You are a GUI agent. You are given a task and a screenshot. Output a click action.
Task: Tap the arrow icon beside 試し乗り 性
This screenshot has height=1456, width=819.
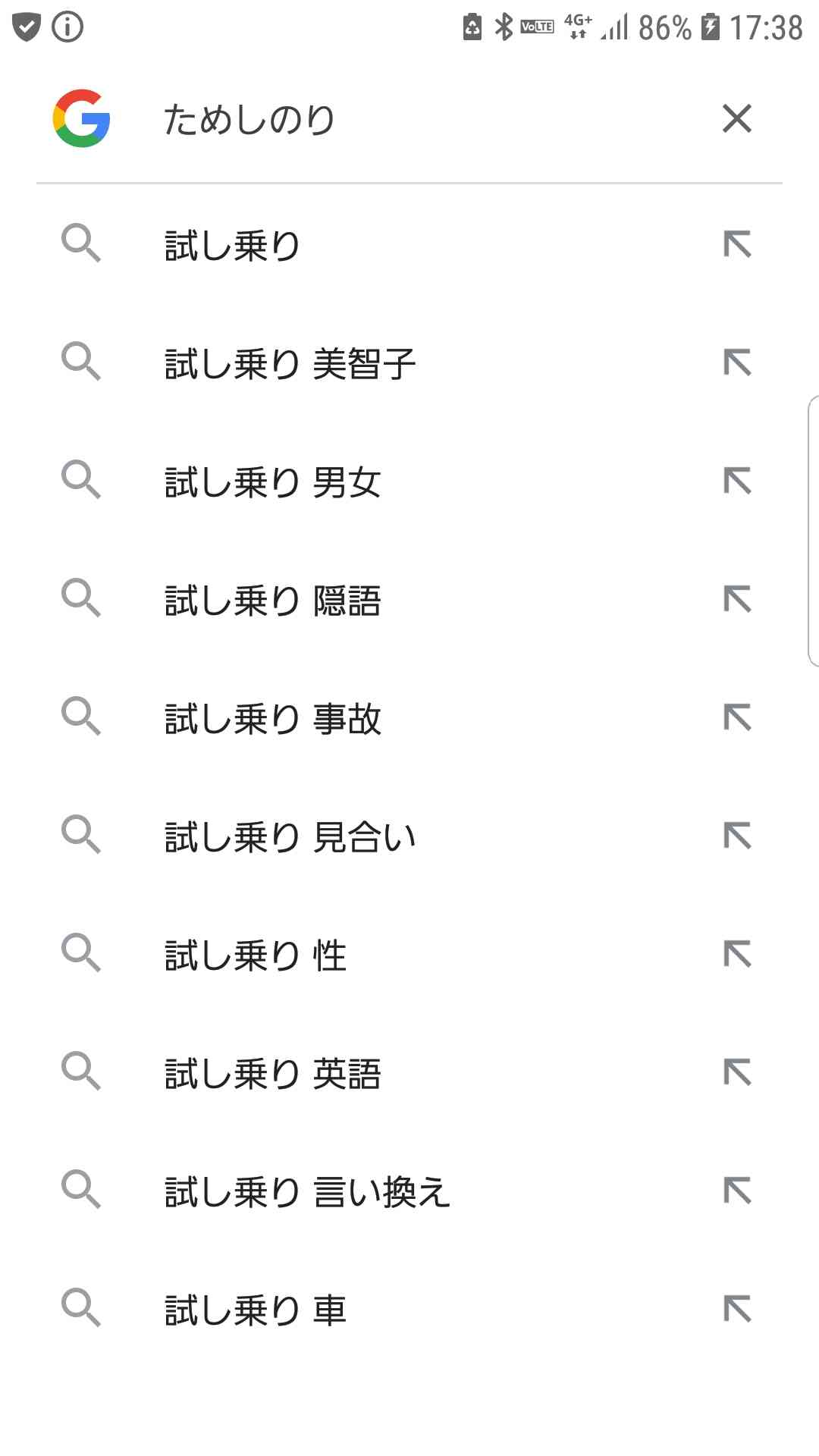737,954
